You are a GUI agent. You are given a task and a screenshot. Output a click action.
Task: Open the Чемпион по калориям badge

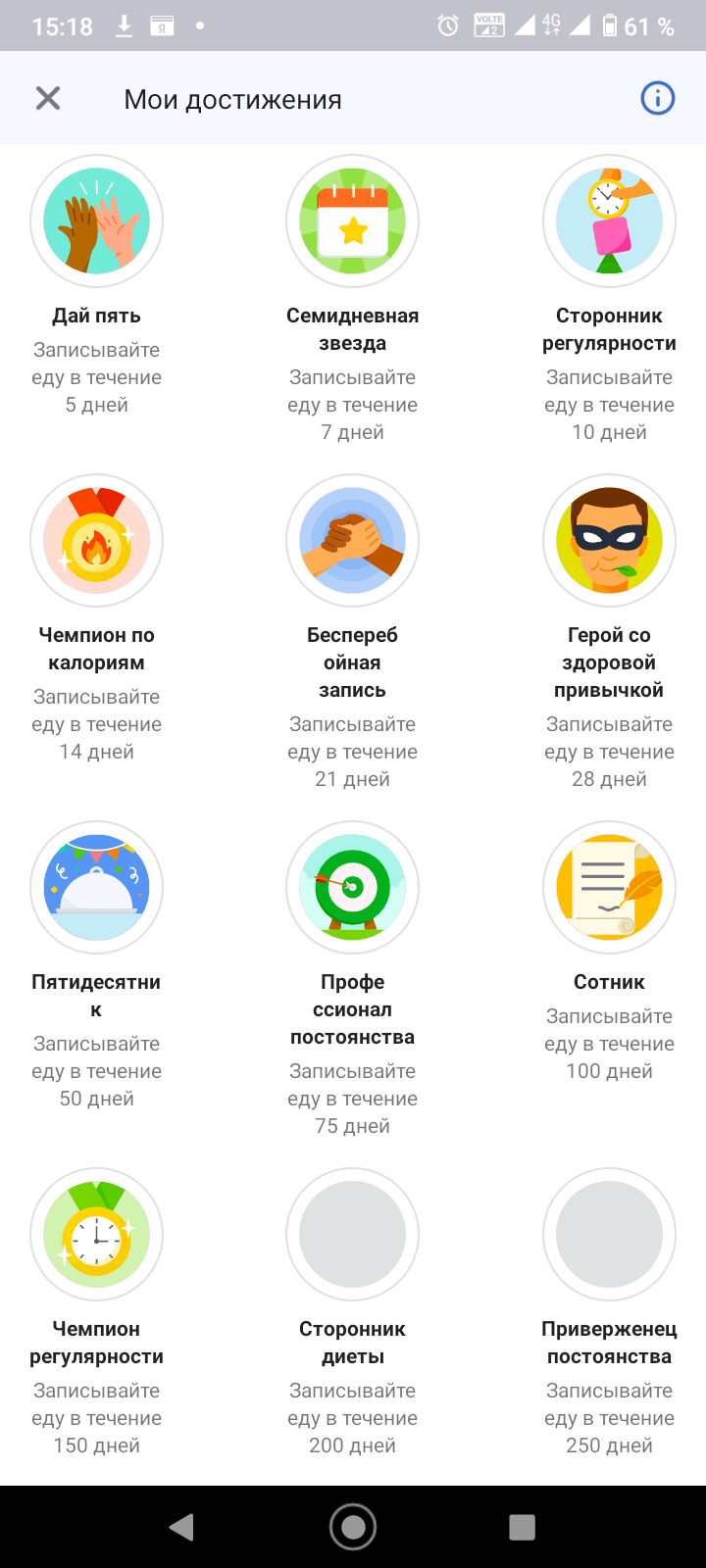pyautogui.click(x=96, y=541)
